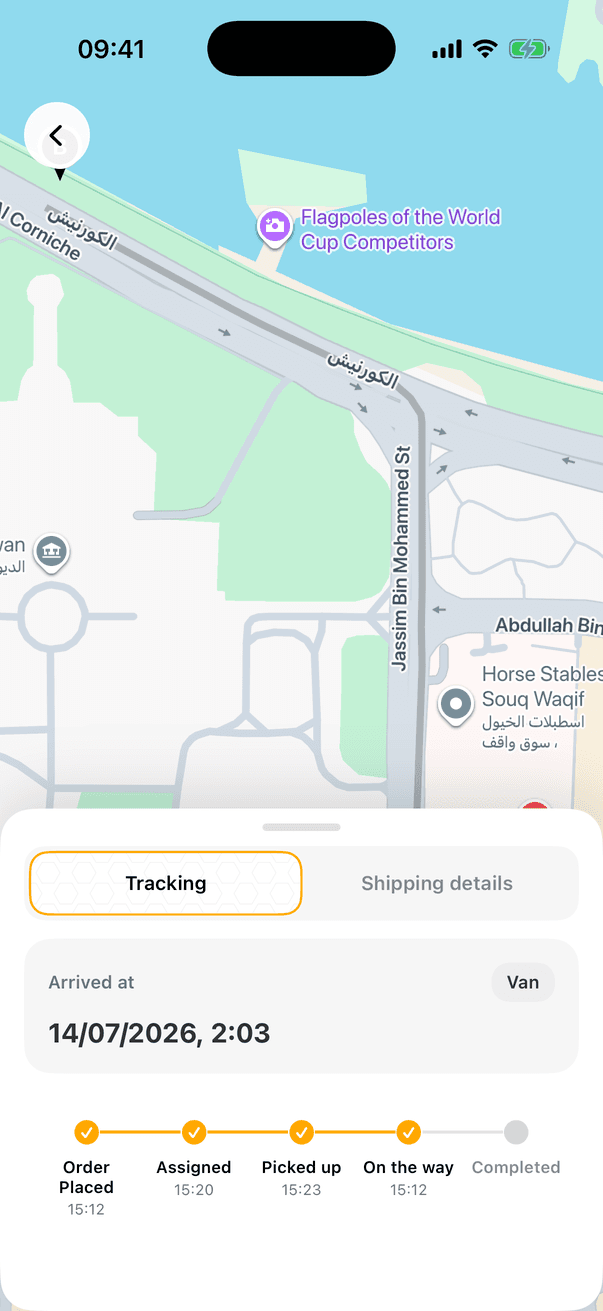Tap the bottom sheet drag handle
603x1311 pixels.
[301, 827]
